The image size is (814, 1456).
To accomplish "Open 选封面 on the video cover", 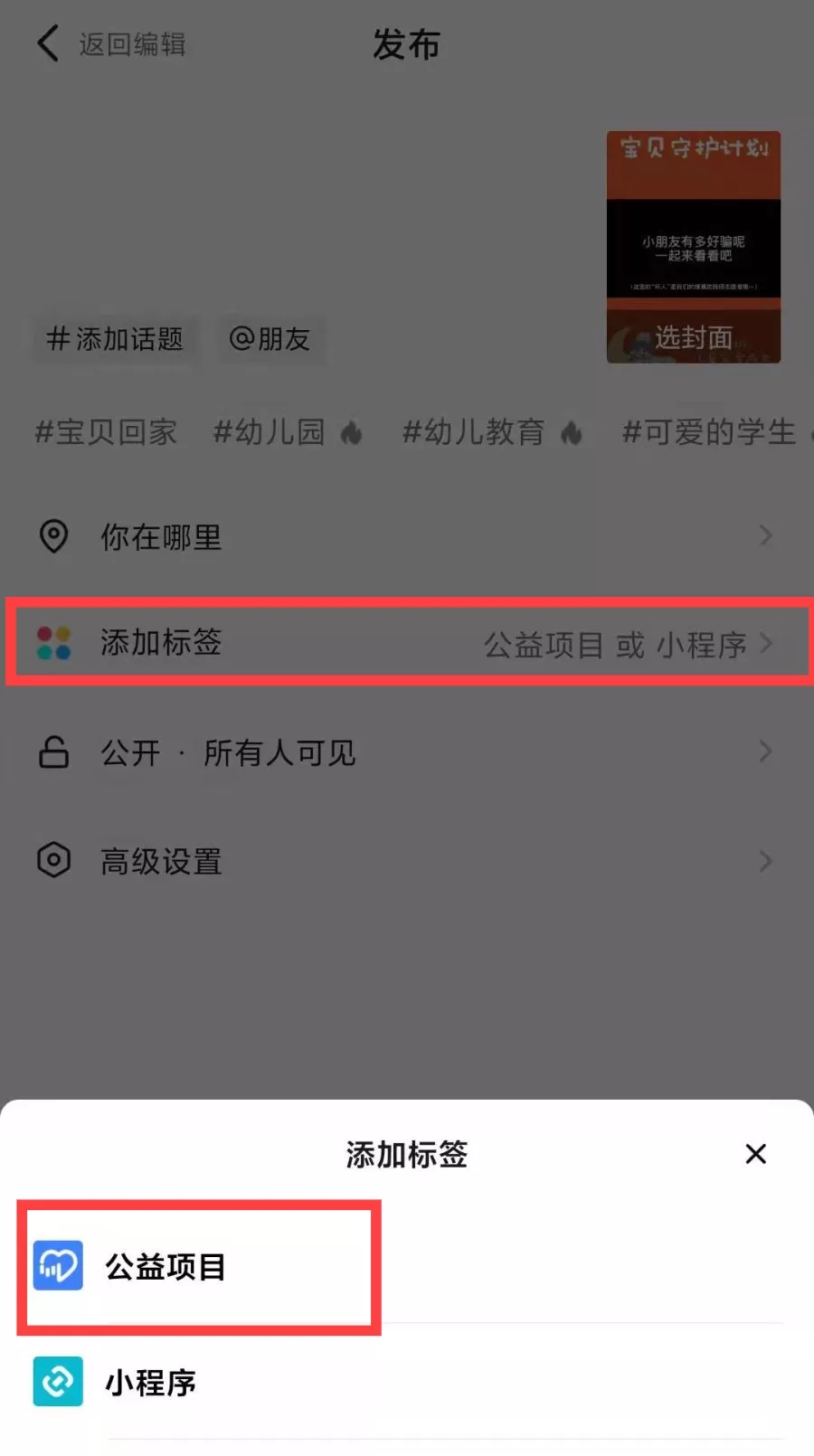I will (693, 337).
